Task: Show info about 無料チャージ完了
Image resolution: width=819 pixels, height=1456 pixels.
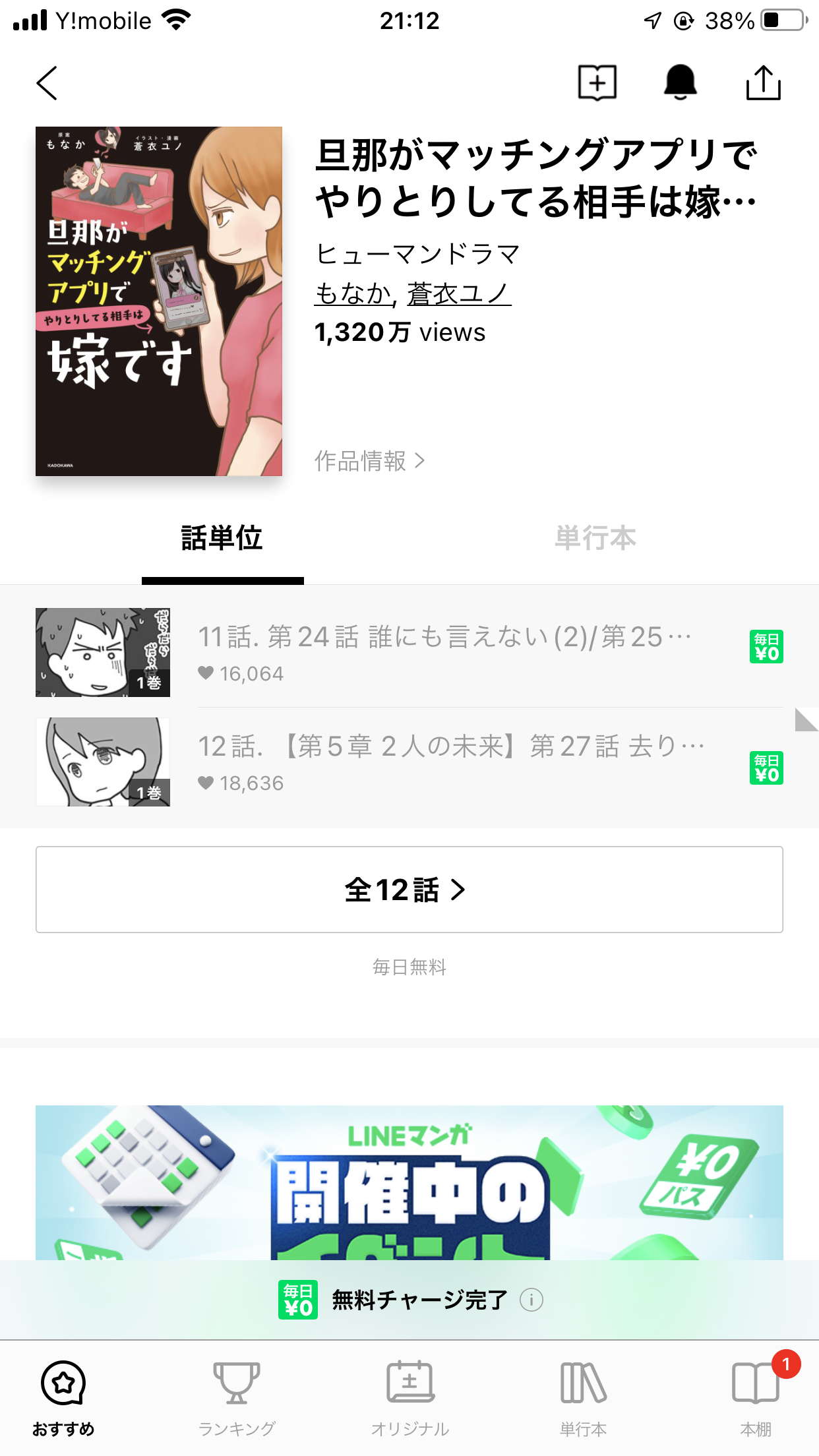Action: pyautogui.click(x=531, y=1300)
